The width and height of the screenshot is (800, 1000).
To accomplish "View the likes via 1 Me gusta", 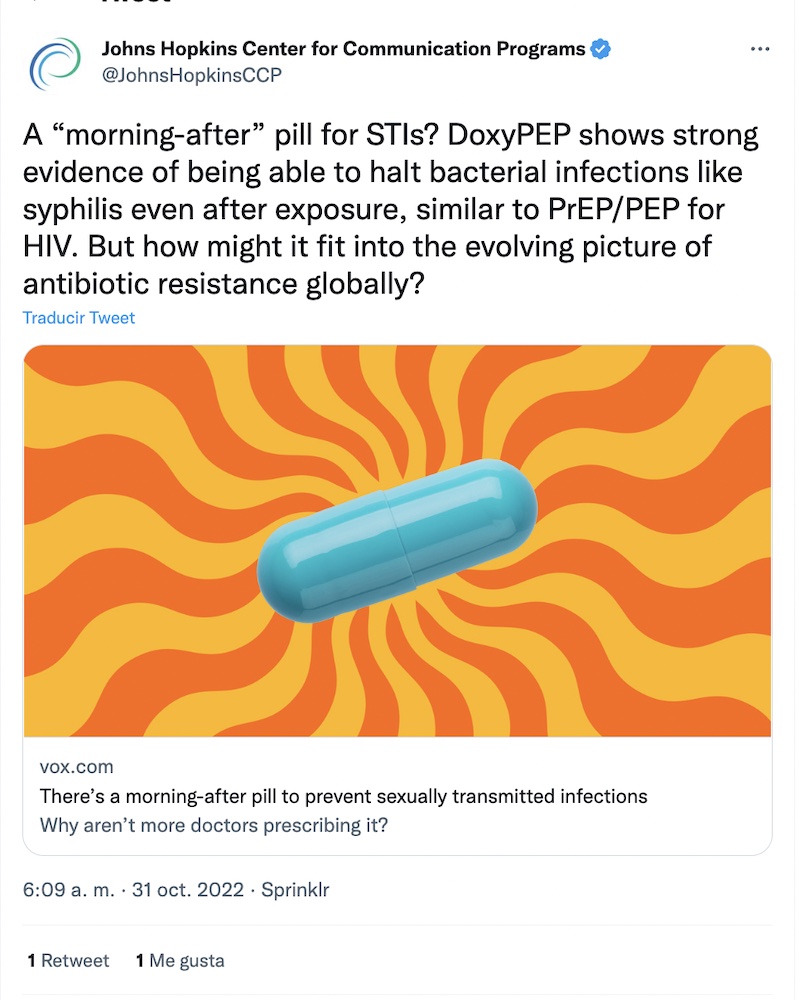I will click(180, 961).
